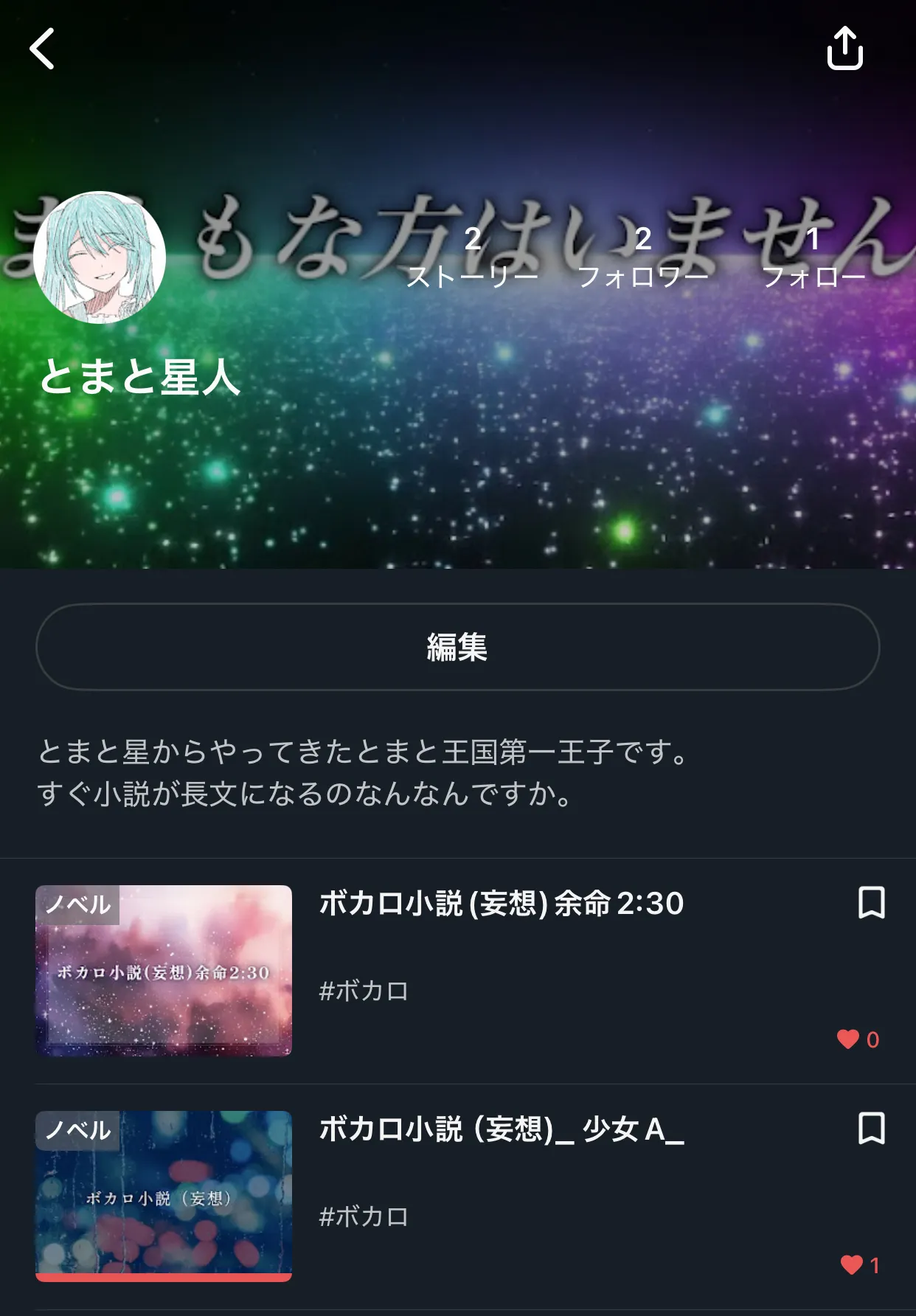Open the profile avatar picture
Viewport: 916px width, 1316px height.
click(x=100, y=257)
